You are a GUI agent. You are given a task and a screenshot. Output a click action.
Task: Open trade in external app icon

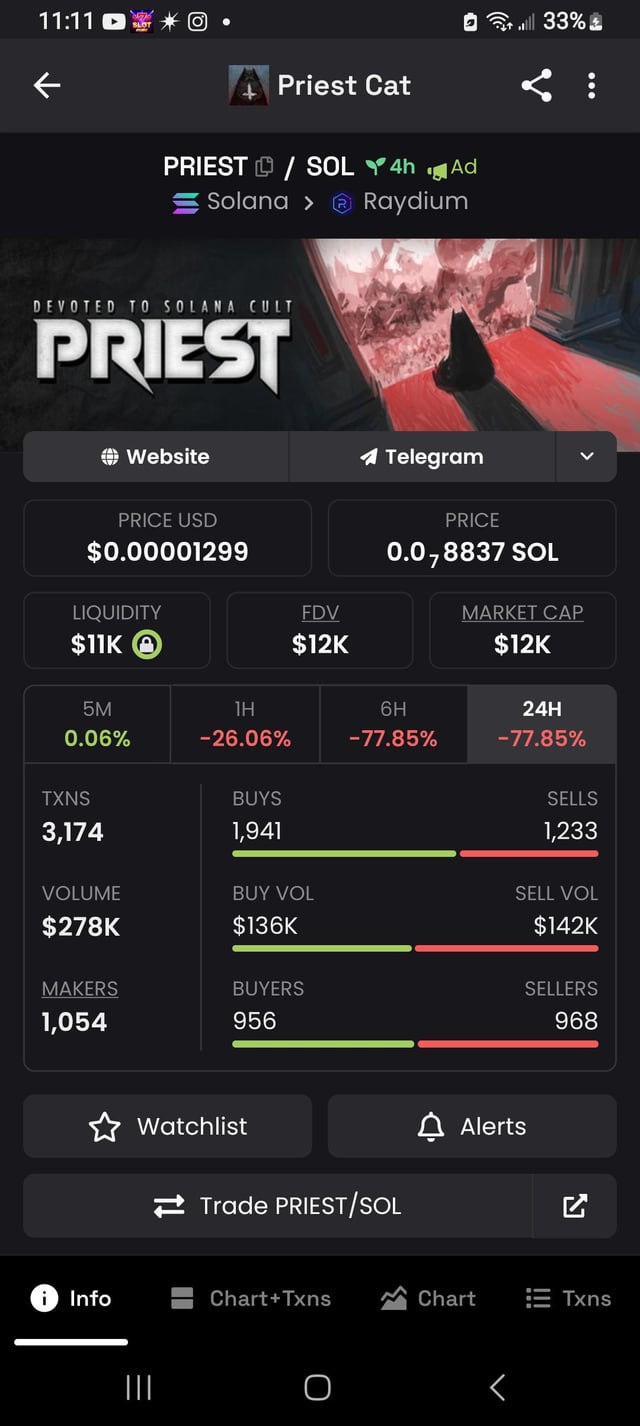pyautogui.click(x=575, y=1206)
